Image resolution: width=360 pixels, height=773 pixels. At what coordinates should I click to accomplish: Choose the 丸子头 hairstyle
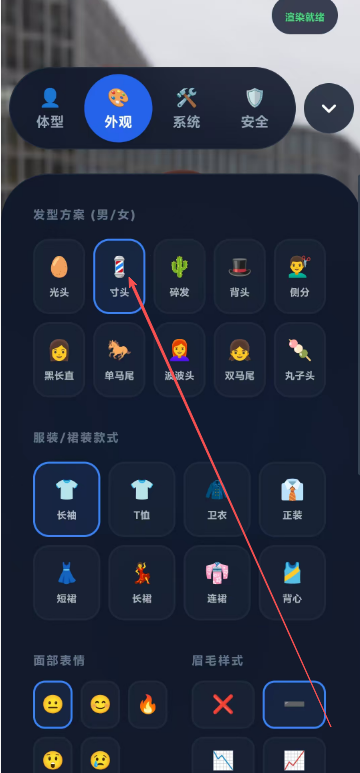(x=300, y=360)
